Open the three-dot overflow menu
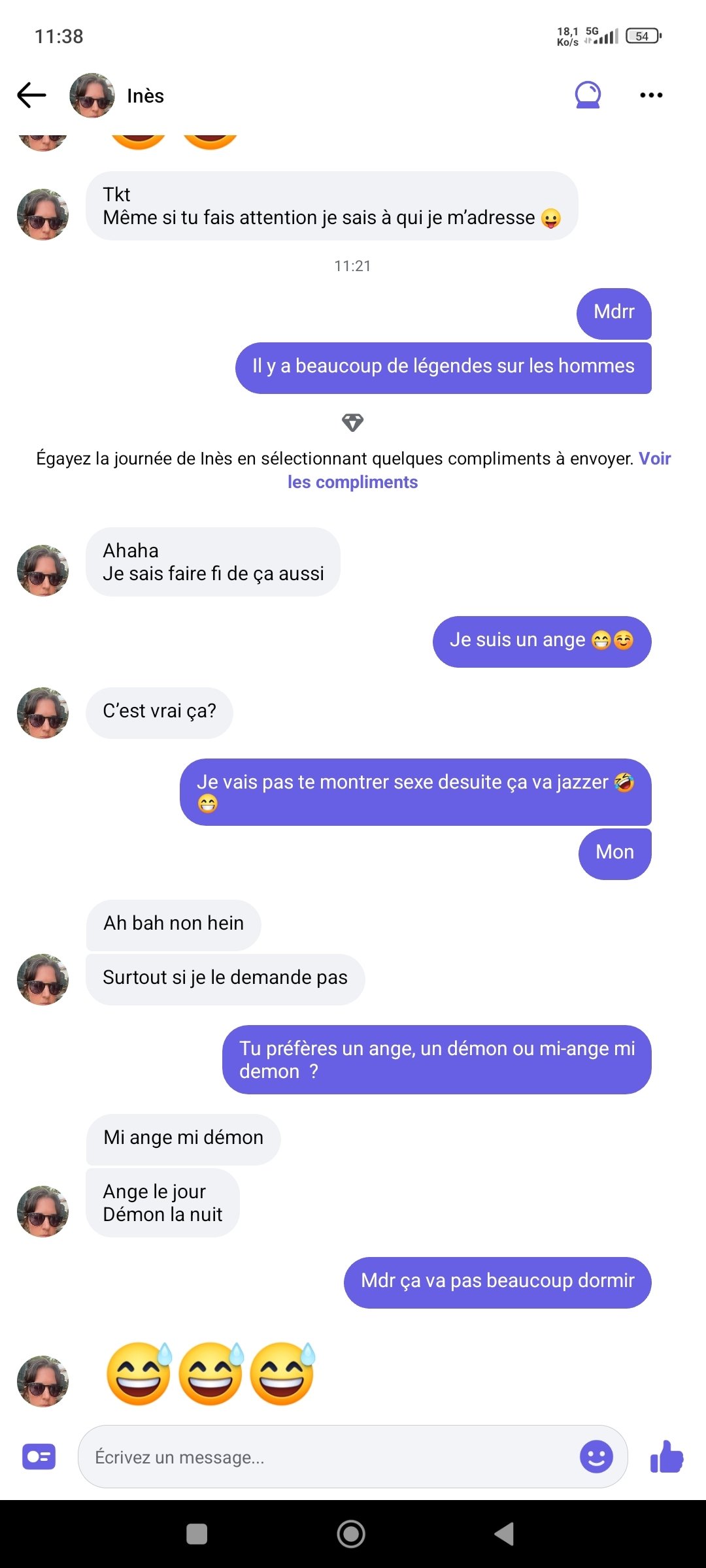Image resolution: width=706 pixels, height=1568 pixels. click(x=651, y=95)
